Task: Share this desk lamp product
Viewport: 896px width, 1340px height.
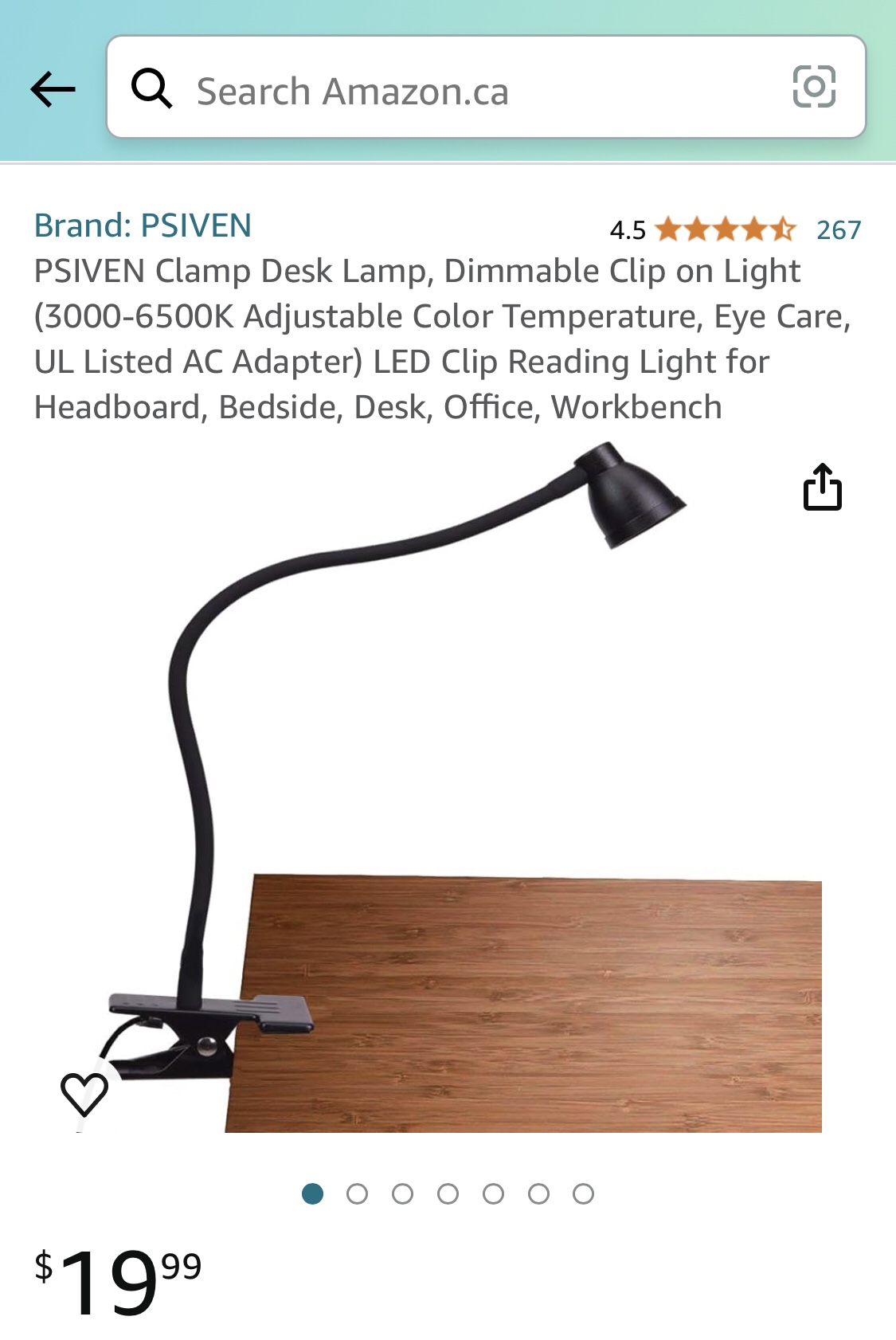Action: 822,487
